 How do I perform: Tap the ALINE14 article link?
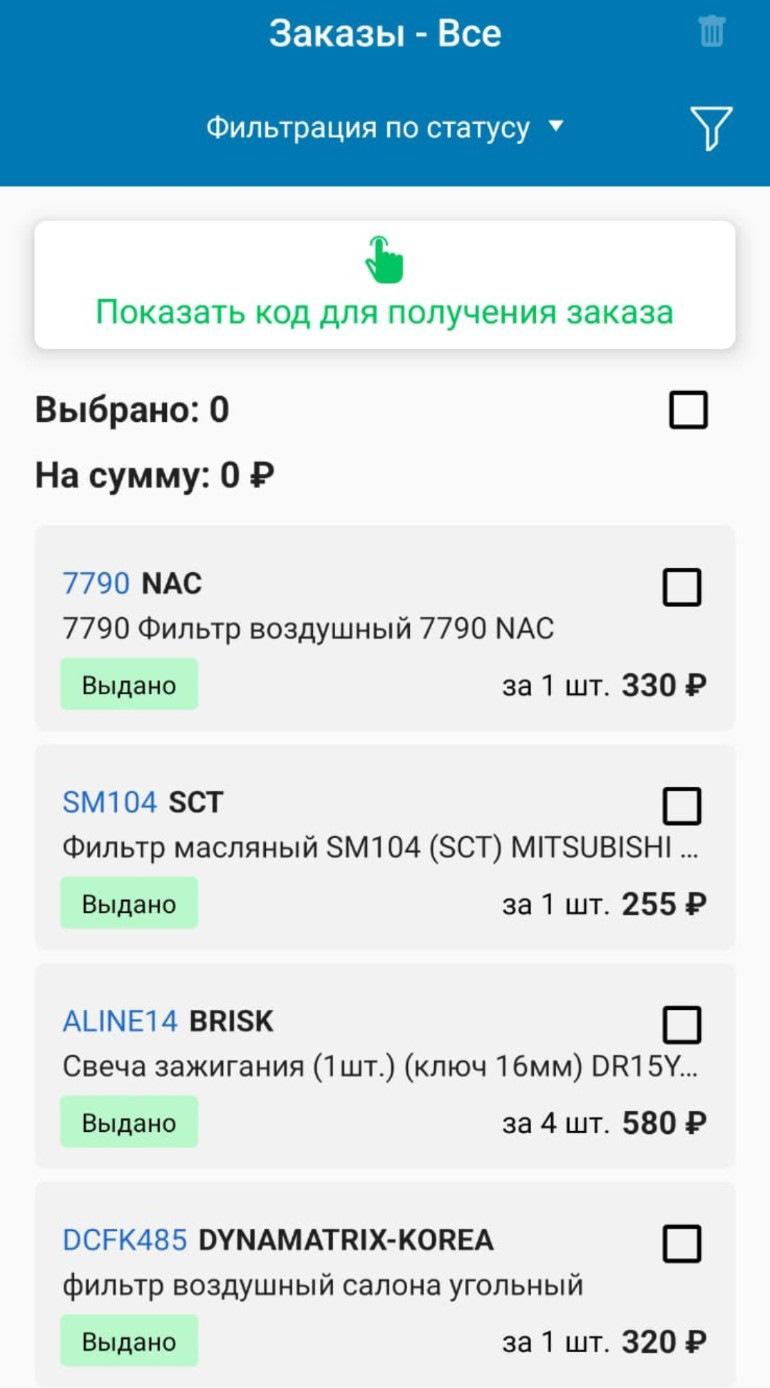point(120,1021)
